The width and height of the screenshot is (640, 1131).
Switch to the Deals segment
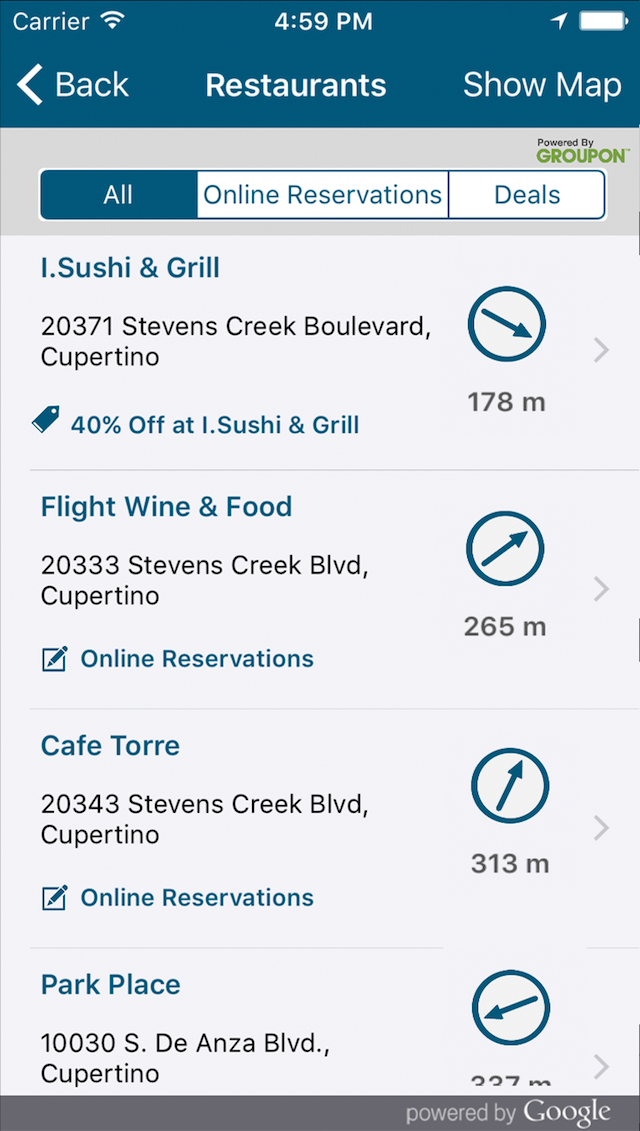pyautogui.click(x=527, y=195)
